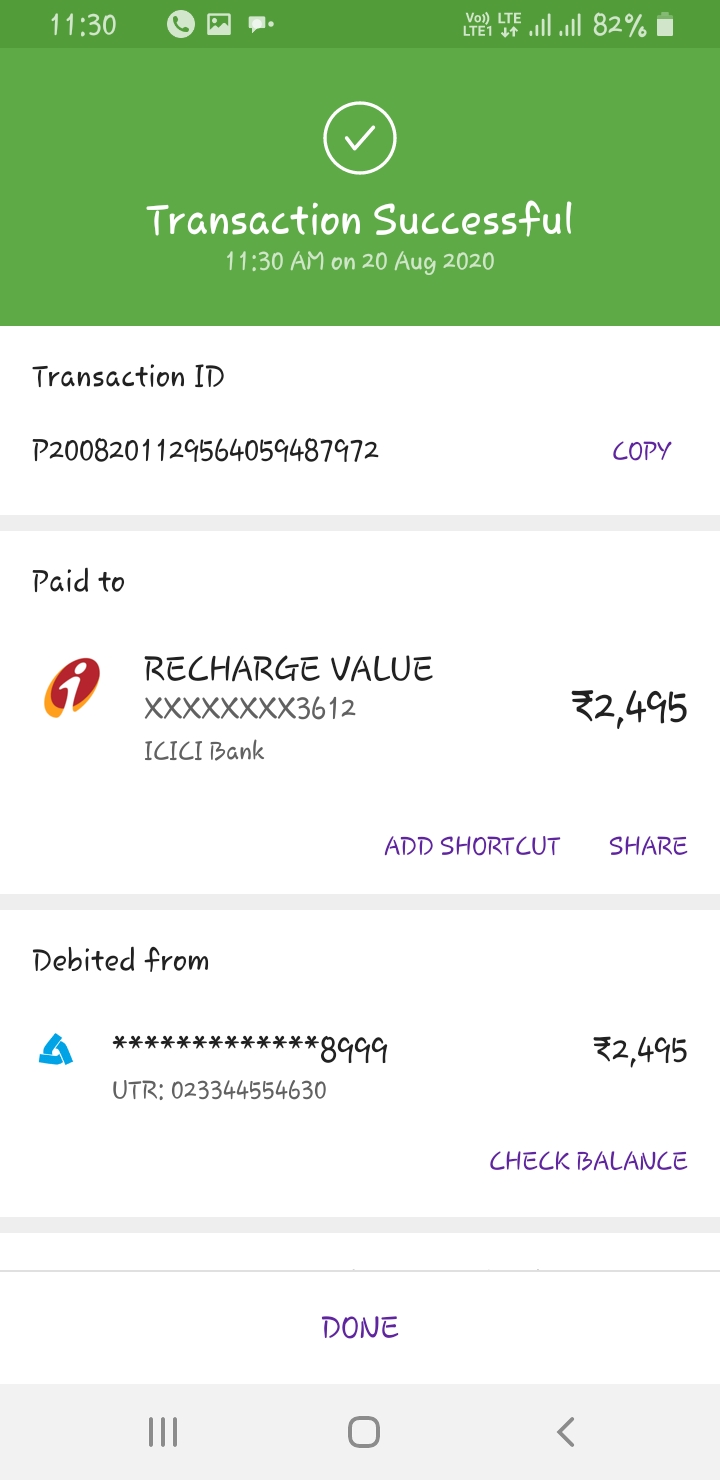This screenshot has height=1480, width=720.
Task: Open recent apps from navigation bar
Action: pos(163,1432)
